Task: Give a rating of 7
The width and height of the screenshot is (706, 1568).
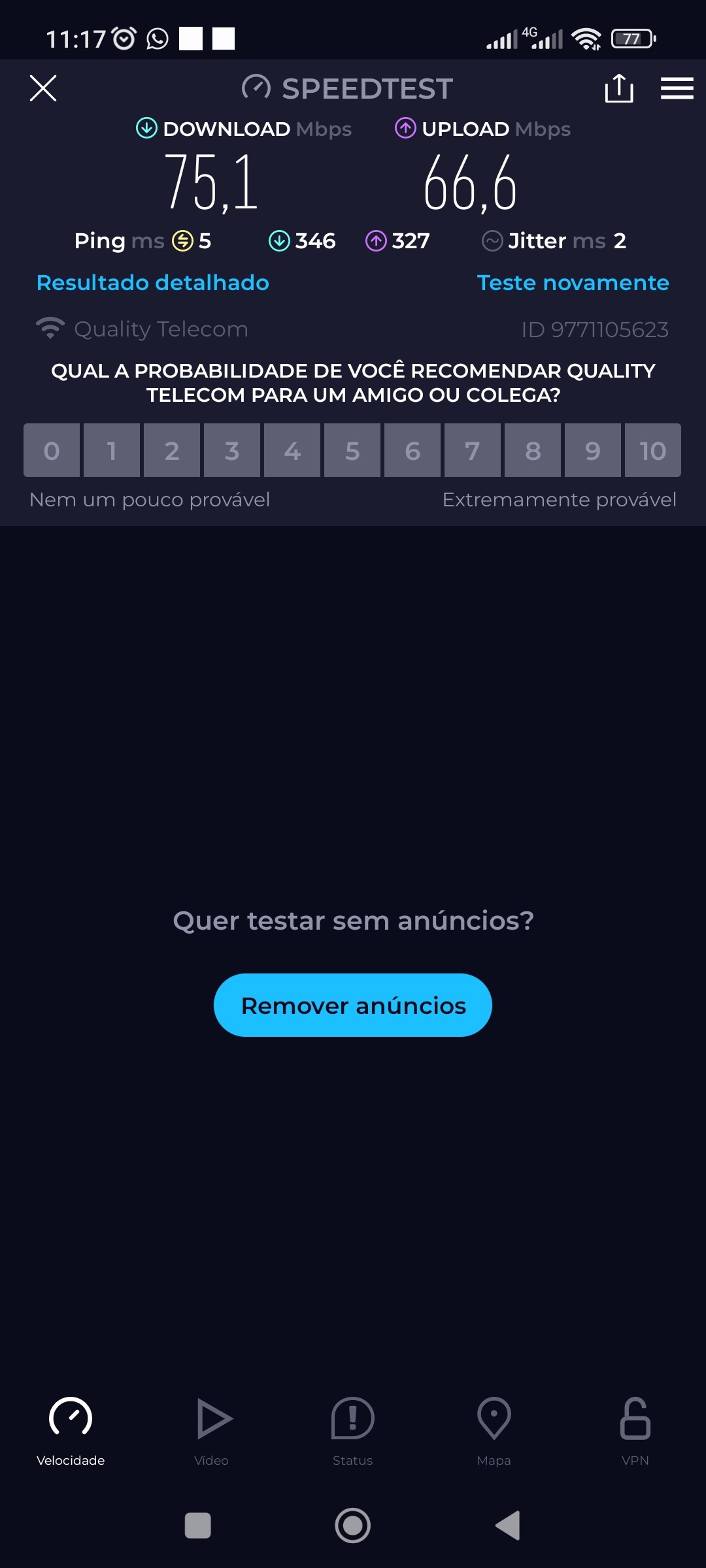Action: (x=473, y=450)
